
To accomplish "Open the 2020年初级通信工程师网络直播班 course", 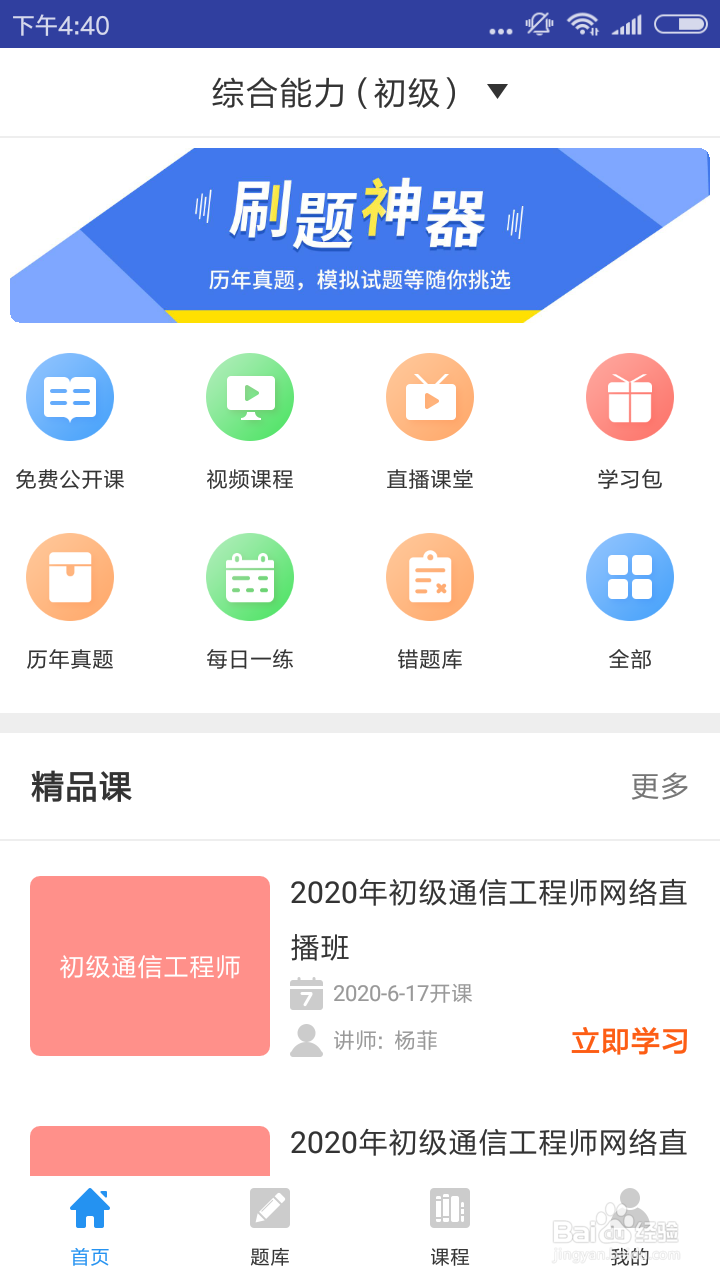I will click(488, 915).
